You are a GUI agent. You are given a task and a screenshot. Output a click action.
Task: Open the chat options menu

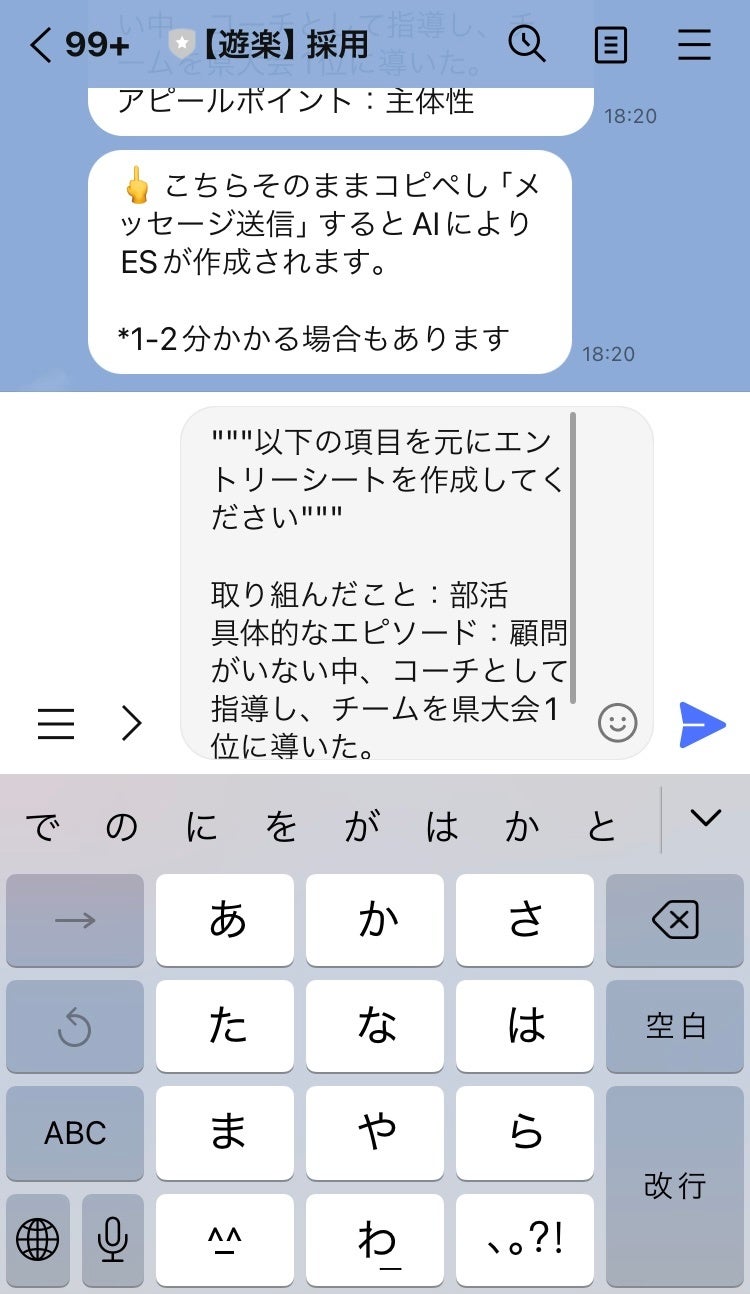694,45
